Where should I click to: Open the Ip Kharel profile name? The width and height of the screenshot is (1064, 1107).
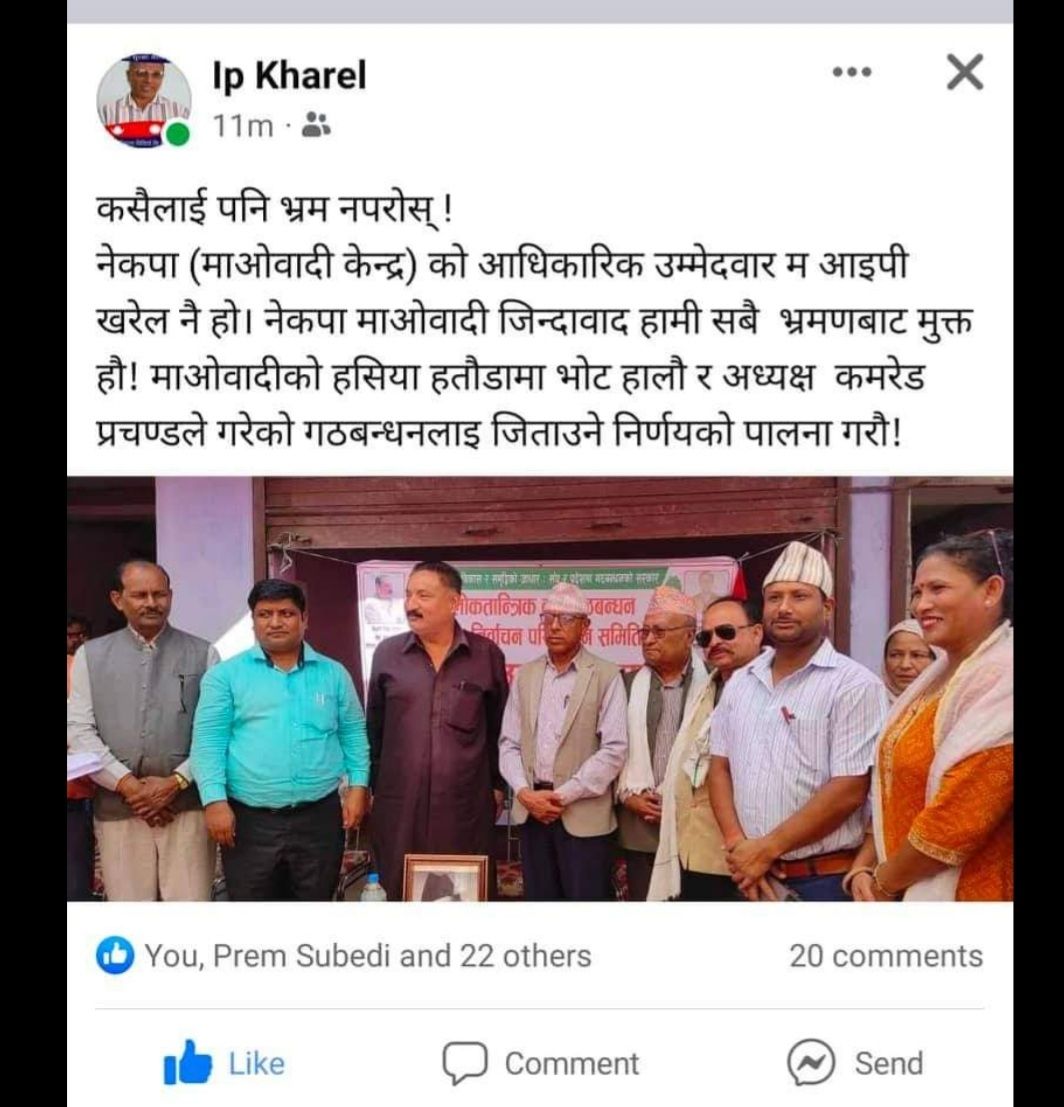point(289,75)
